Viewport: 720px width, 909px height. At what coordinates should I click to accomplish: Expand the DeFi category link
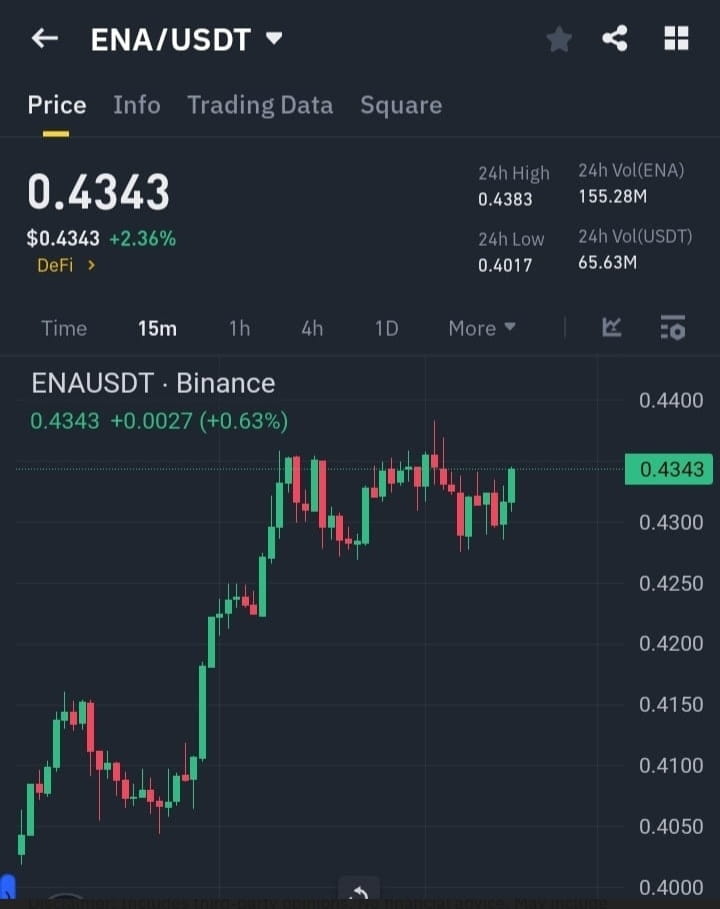pyautogui.click(x=66, y=265)
